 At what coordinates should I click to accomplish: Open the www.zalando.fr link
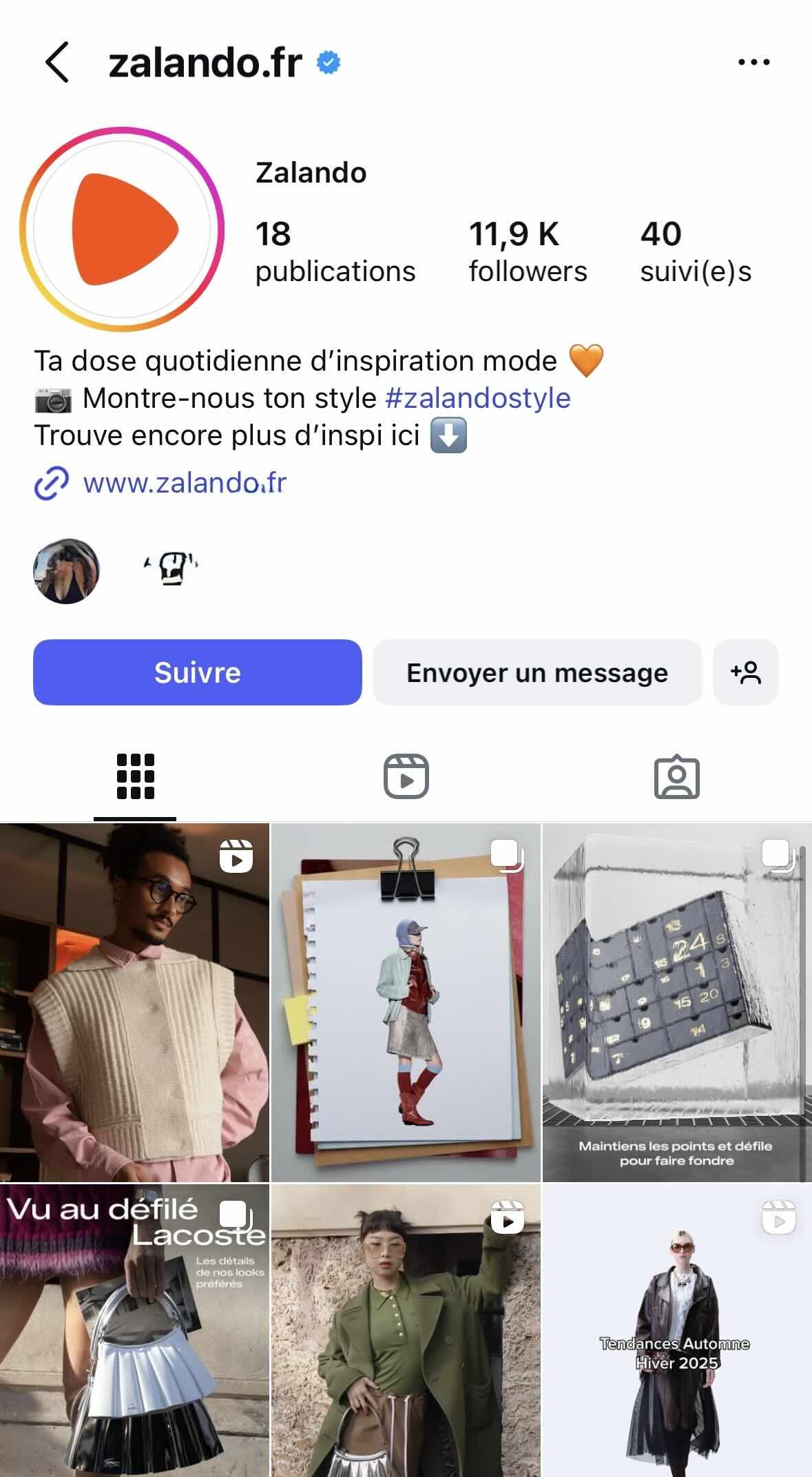tap(184, 483)
